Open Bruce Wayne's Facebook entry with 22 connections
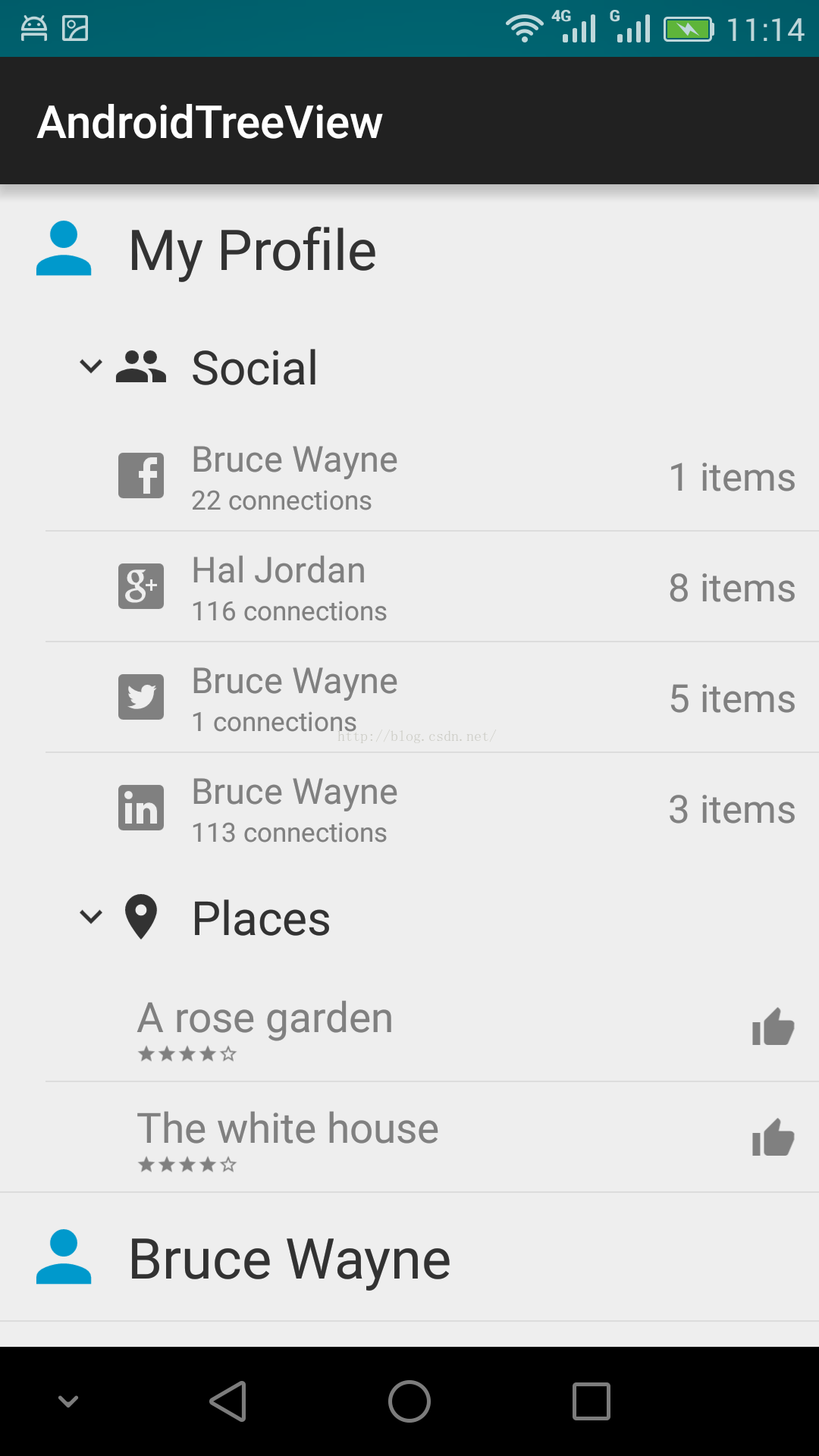 point(294,477)
